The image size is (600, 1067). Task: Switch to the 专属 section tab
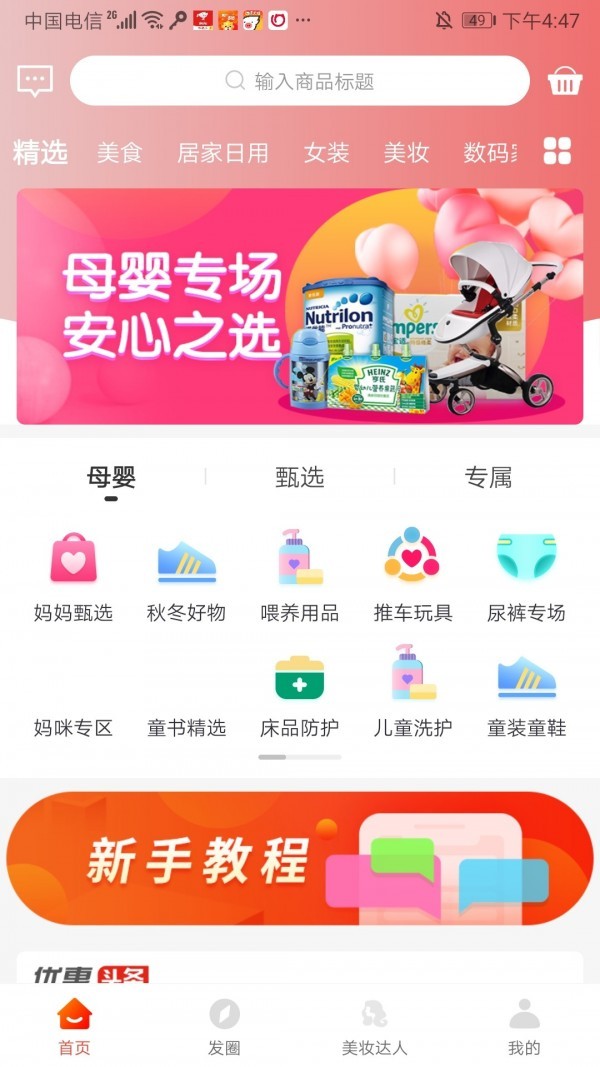[488, 478]
